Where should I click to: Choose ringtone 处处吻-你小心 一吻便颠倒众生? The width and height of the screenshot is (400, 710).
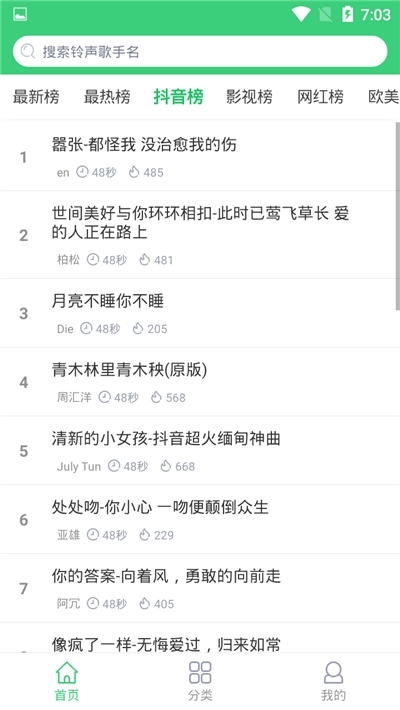[198, 520]
